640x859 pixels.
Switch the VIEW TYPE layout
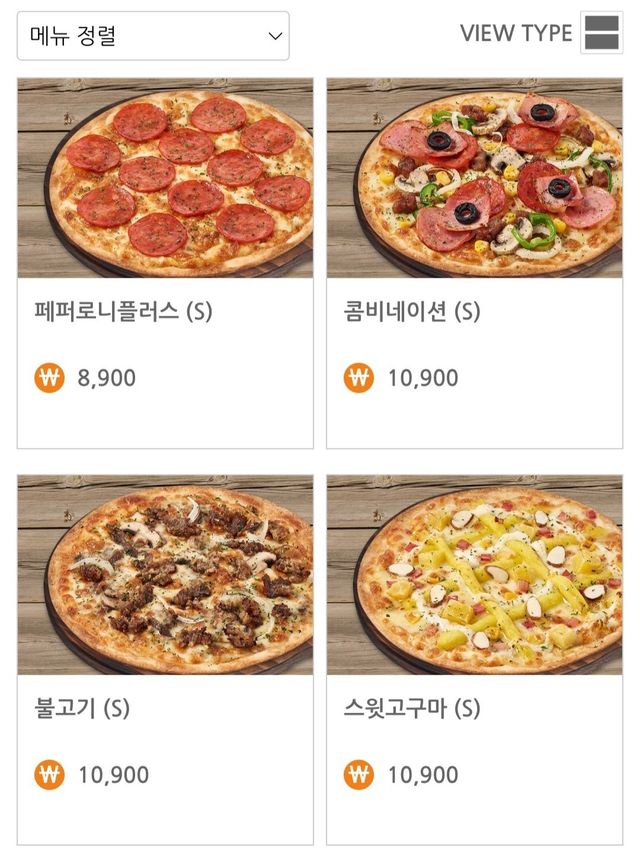[601, 33]
